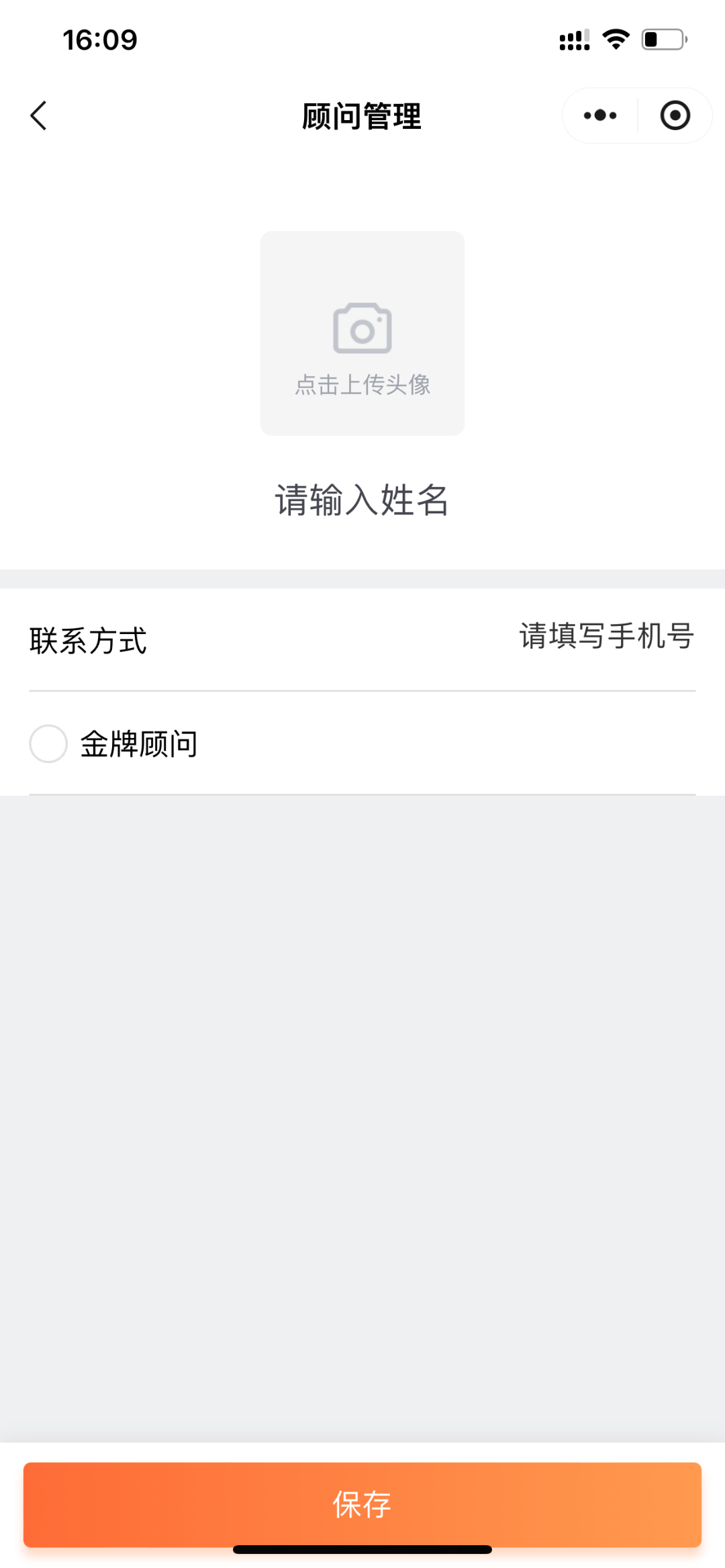Click the cellular signal bars icon

573,41
